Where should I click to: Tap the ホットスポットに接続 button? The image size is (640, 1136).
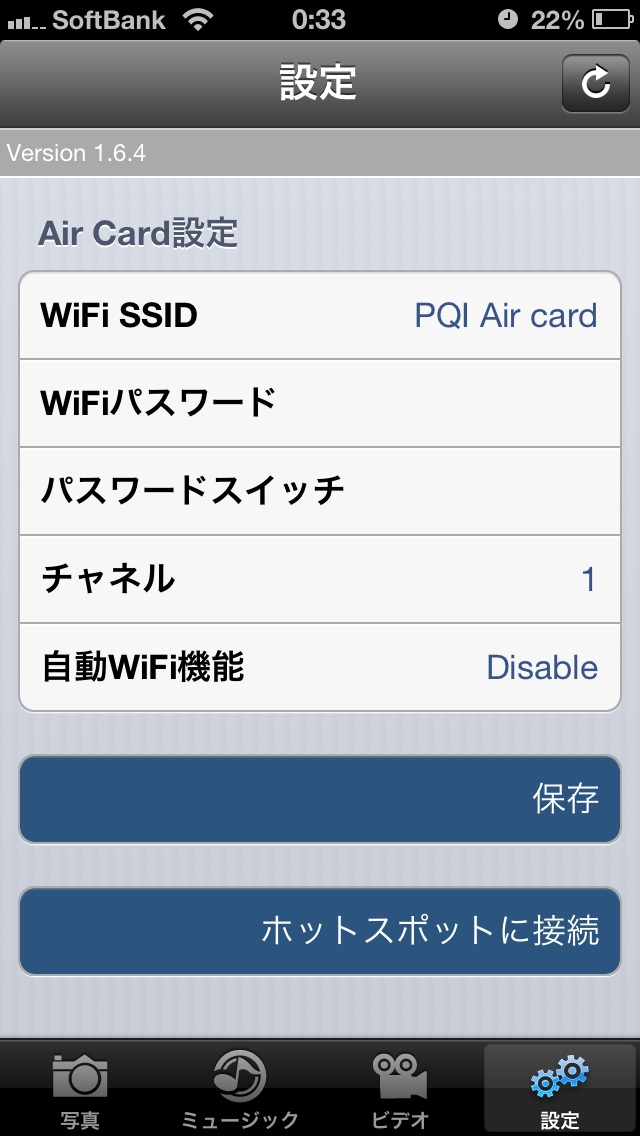pyautogui.click(x=320, y=931)
